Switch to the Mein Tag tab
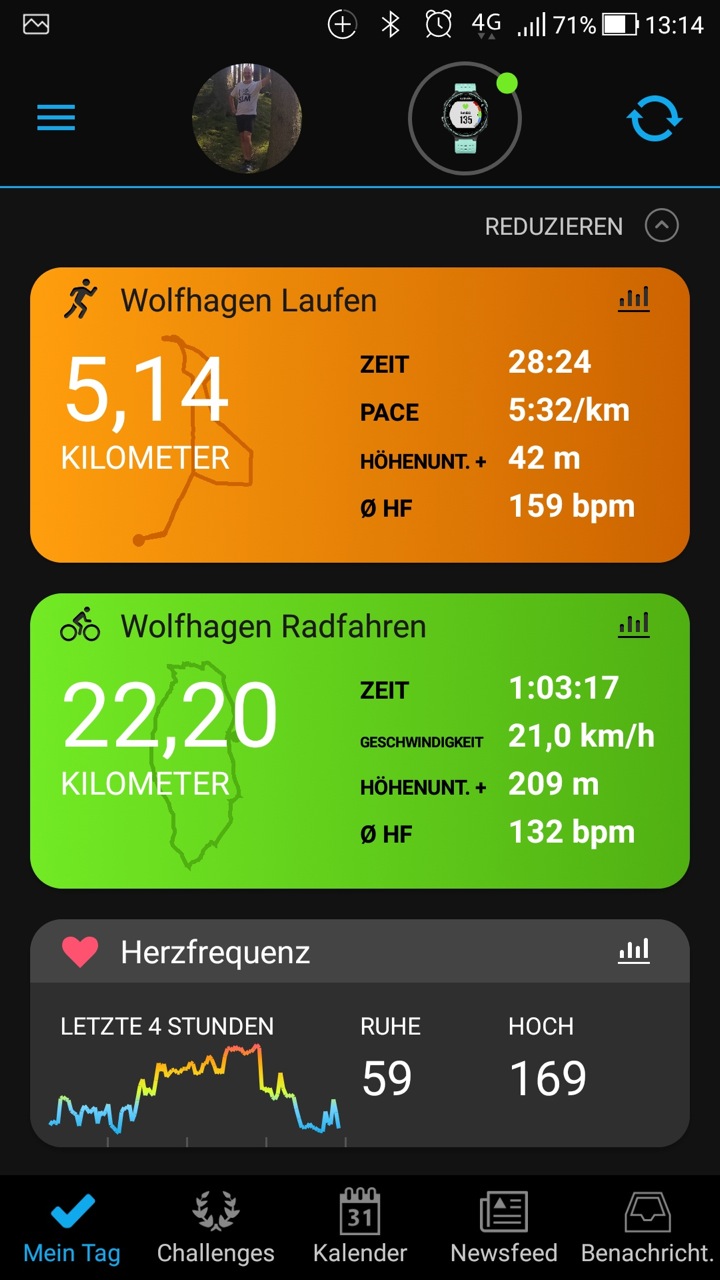This screenshot has height=1280, width=720. 72,1228
